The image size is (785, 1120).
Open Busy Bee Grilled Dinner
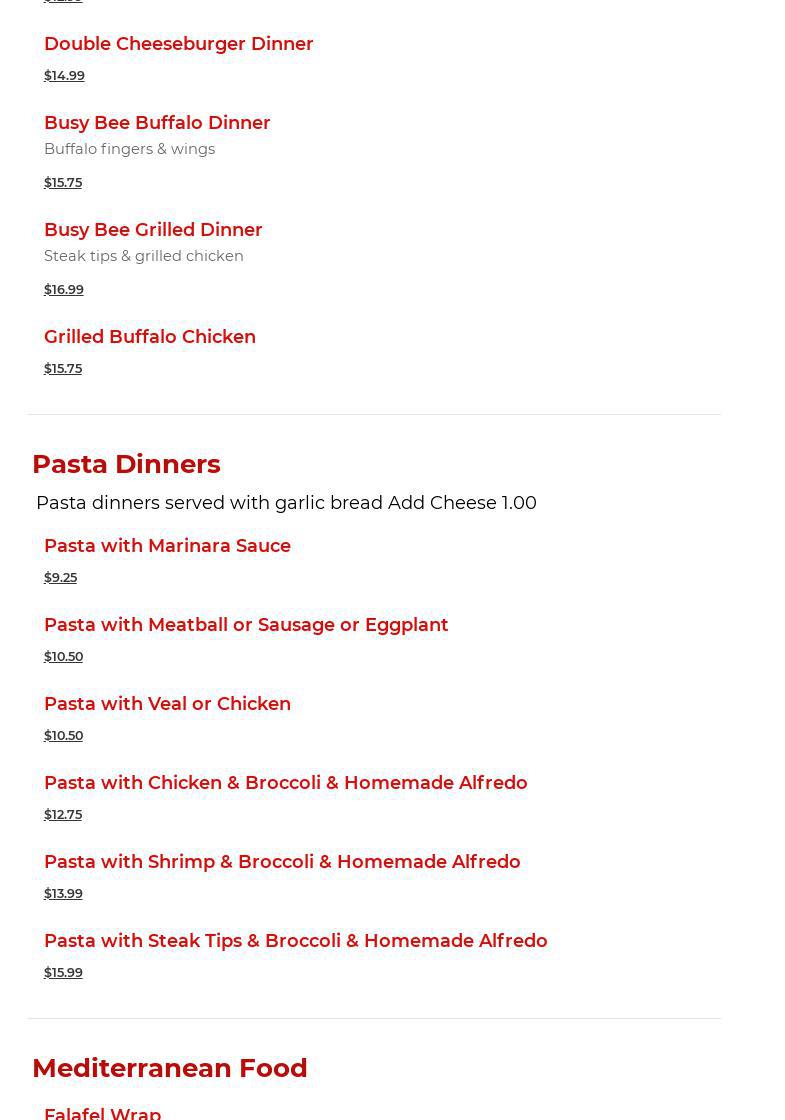pyautogui.click(x=153, y=230)
